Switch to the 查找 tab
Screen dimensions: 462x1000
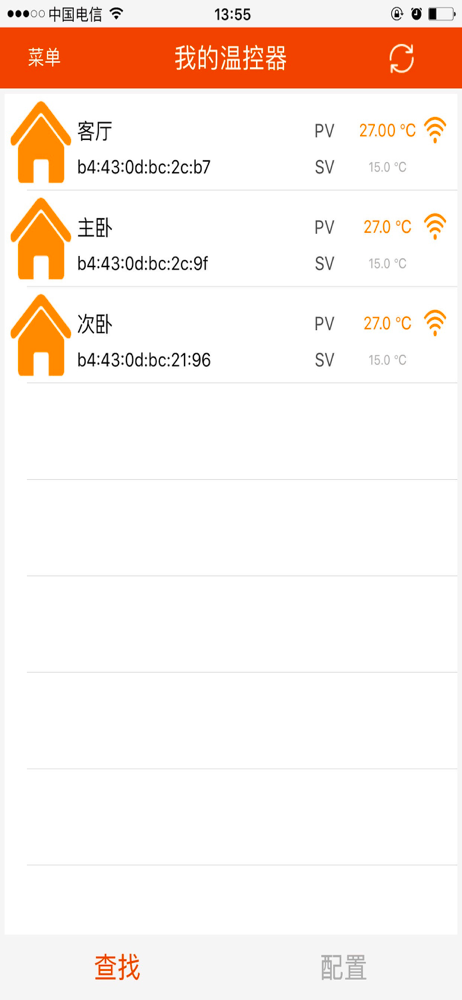[117, 967]
